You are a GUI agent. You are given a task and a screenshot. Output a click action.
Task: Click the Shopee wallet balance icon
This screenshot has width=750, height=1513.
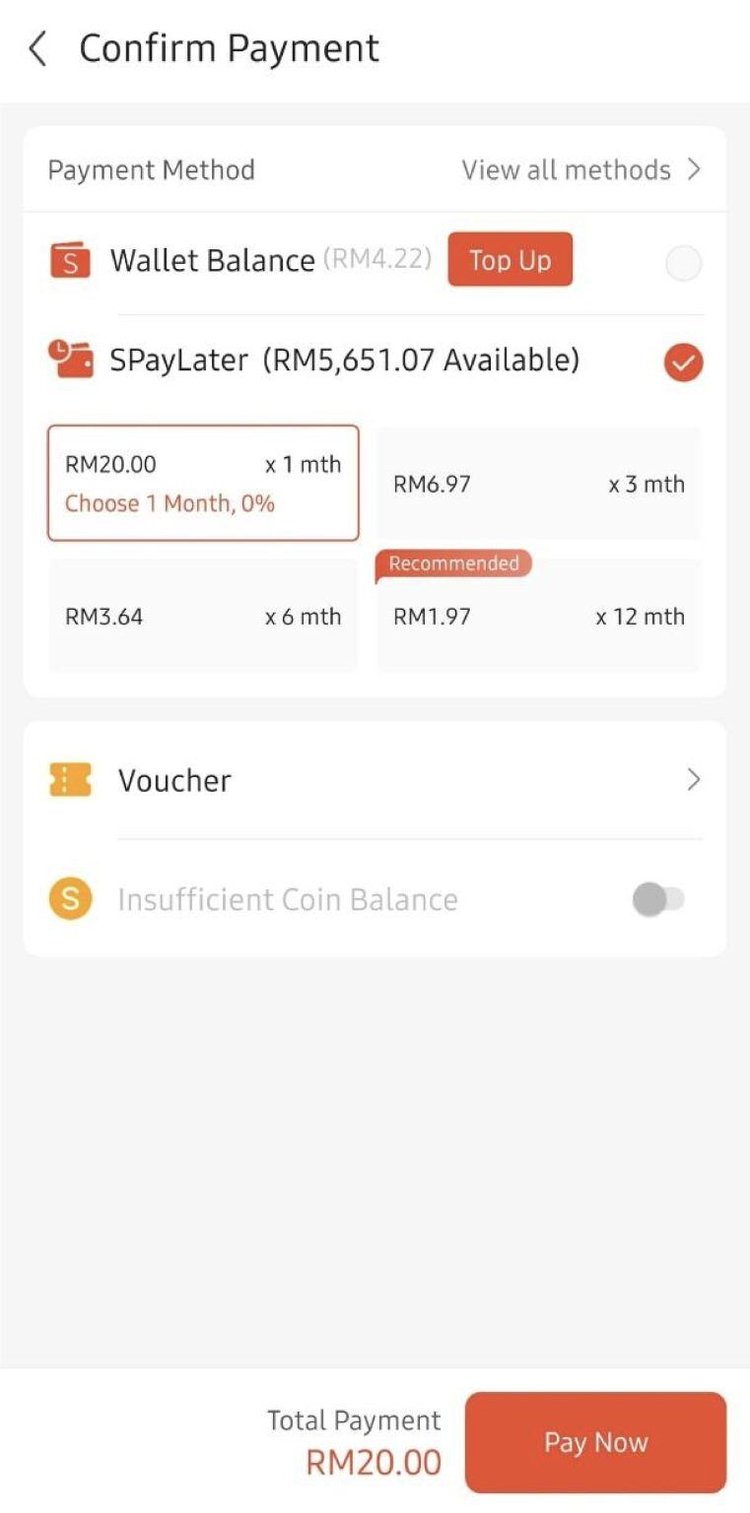click(68, 260)
